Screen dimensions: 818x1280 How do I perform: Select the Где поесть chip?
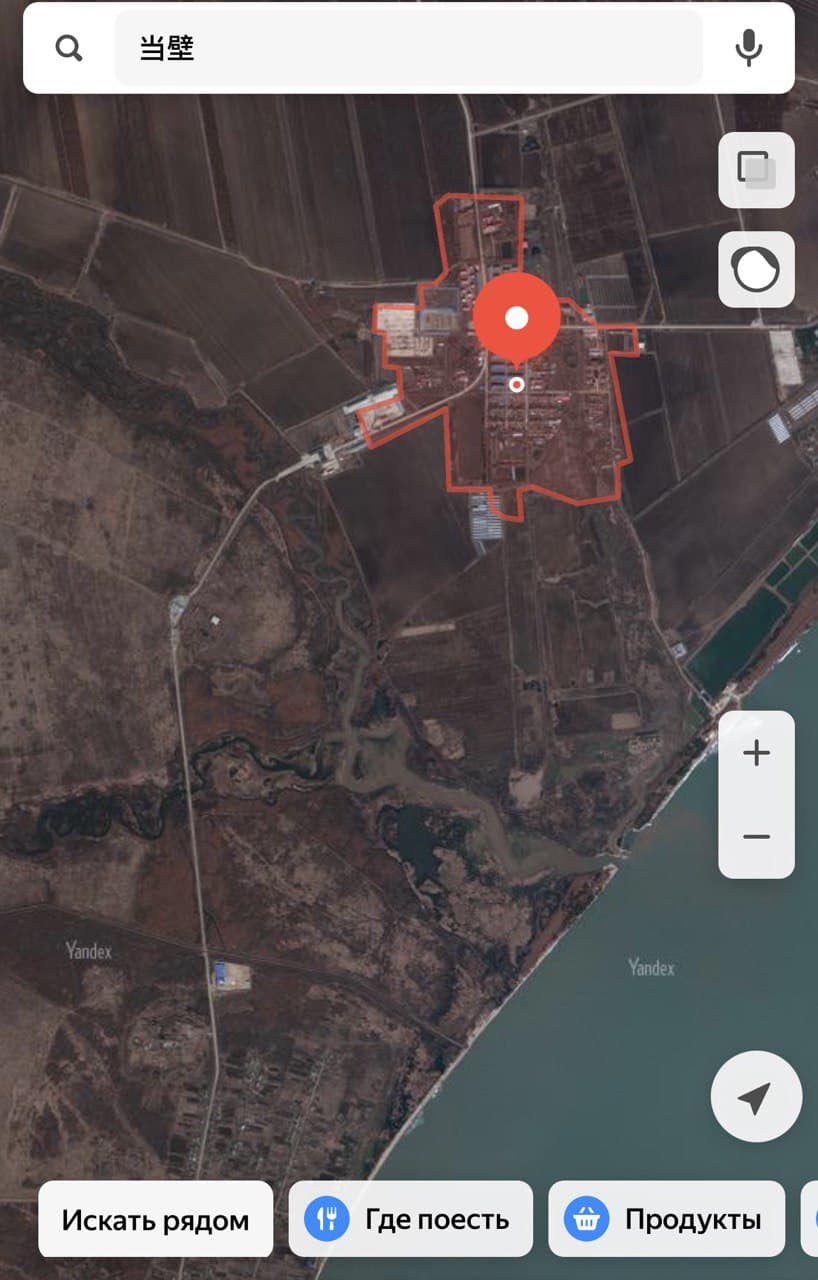coord(410,1219)
